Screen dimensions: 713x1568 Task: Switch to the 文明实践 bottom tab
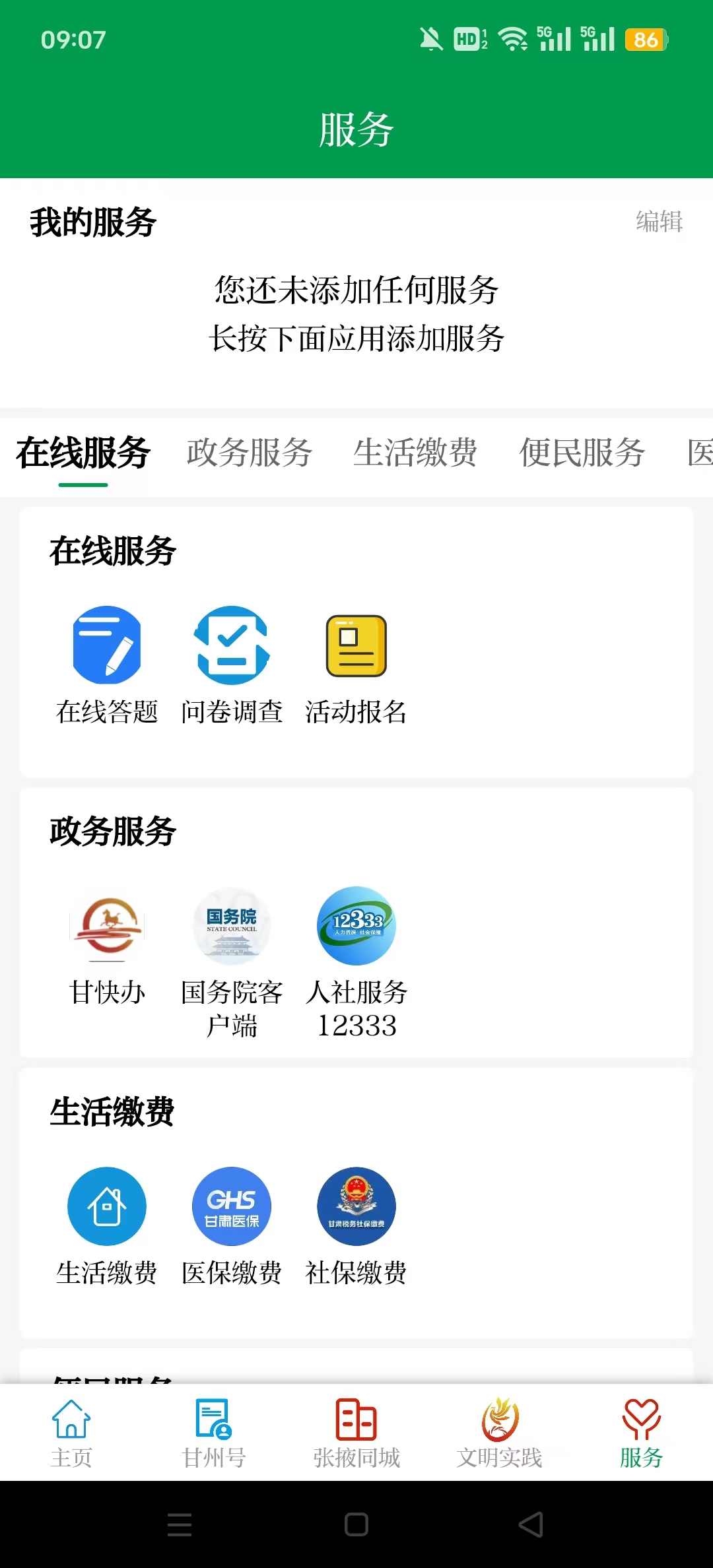coord(499,1432)
